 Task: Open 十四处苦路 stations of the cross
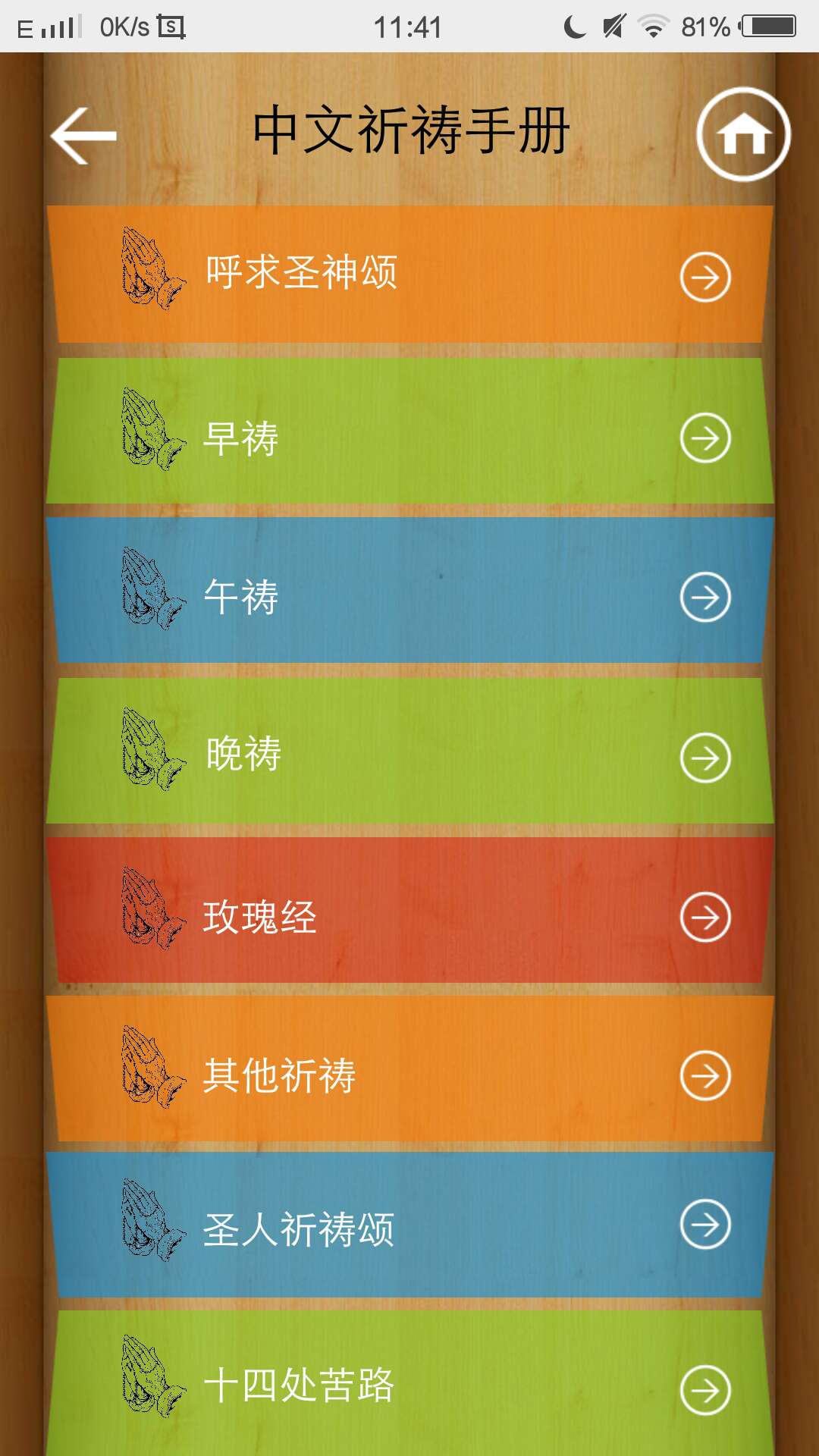tap(409, 1385)
